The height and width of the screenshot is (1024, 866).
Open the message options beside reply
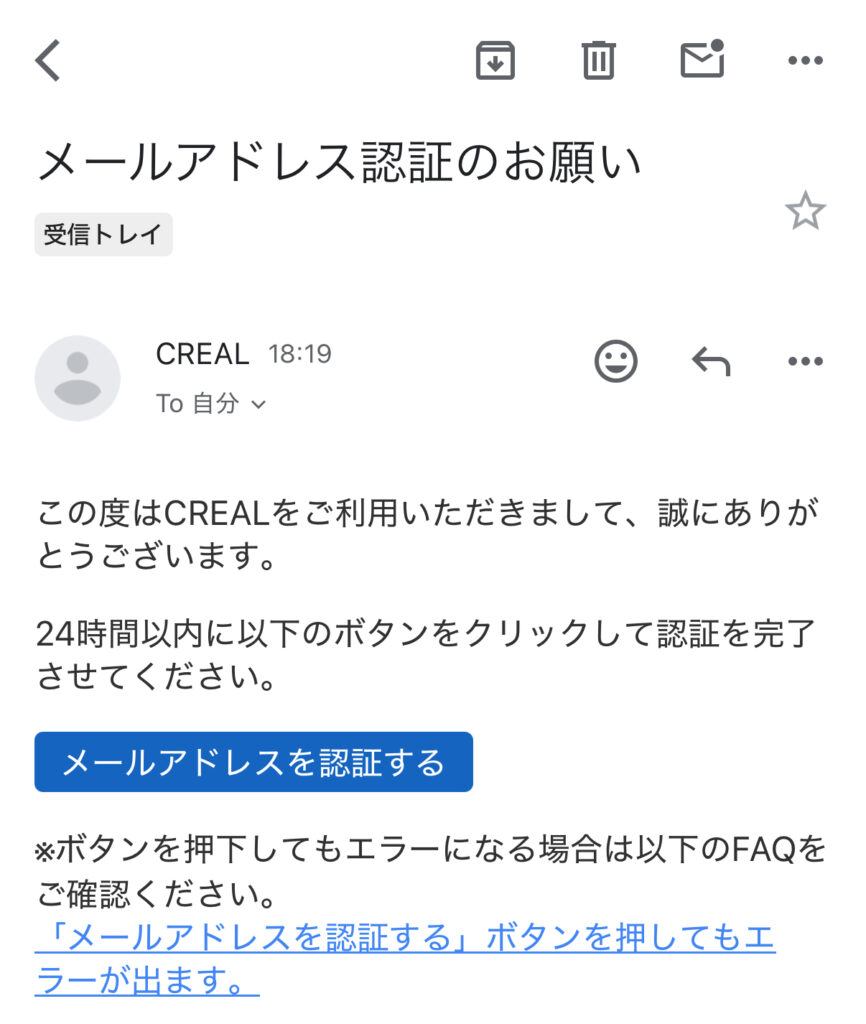tap(805, 361)
